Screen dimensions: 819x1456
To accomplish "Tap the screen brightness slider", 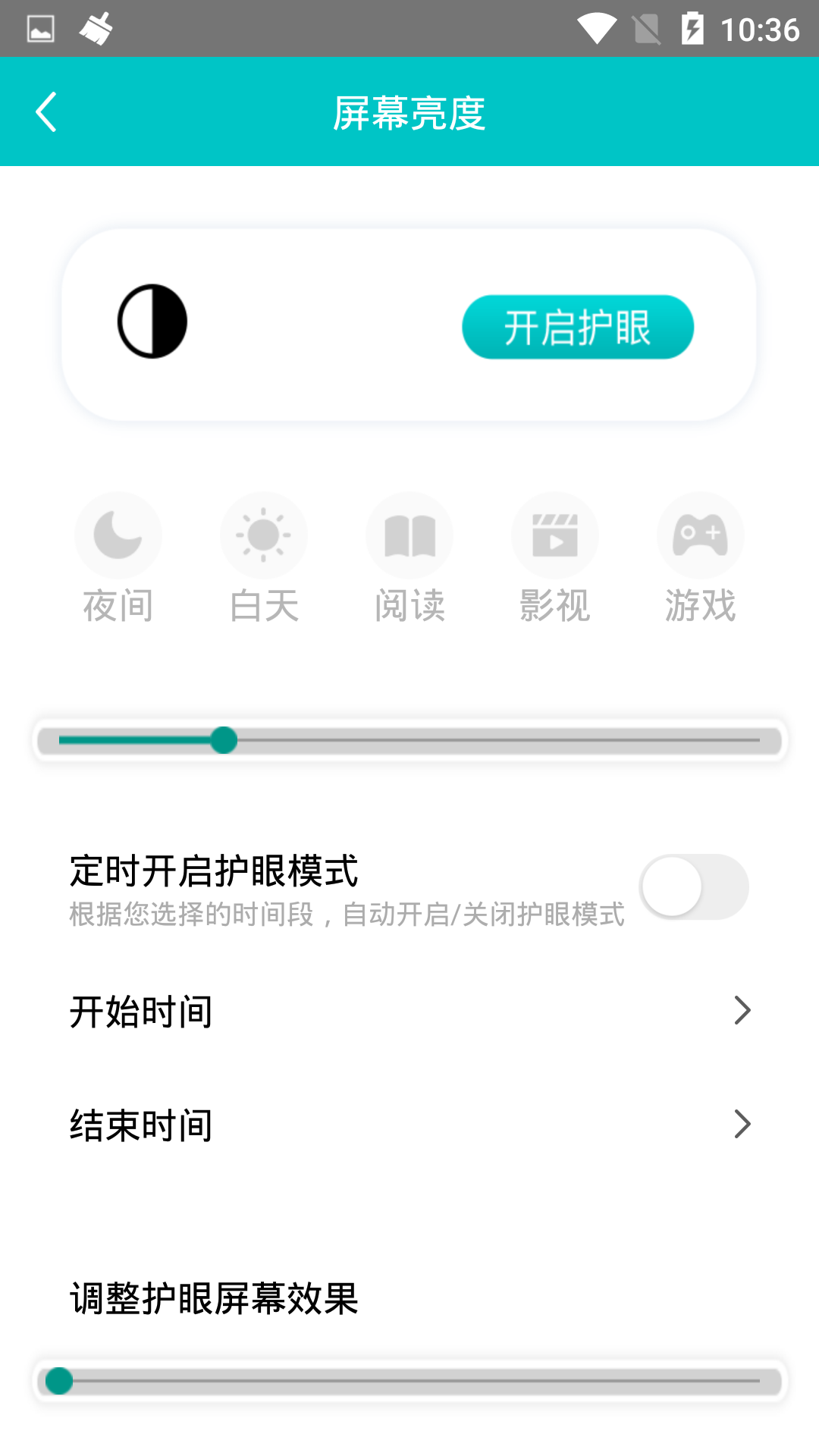I will pos(409,740).
